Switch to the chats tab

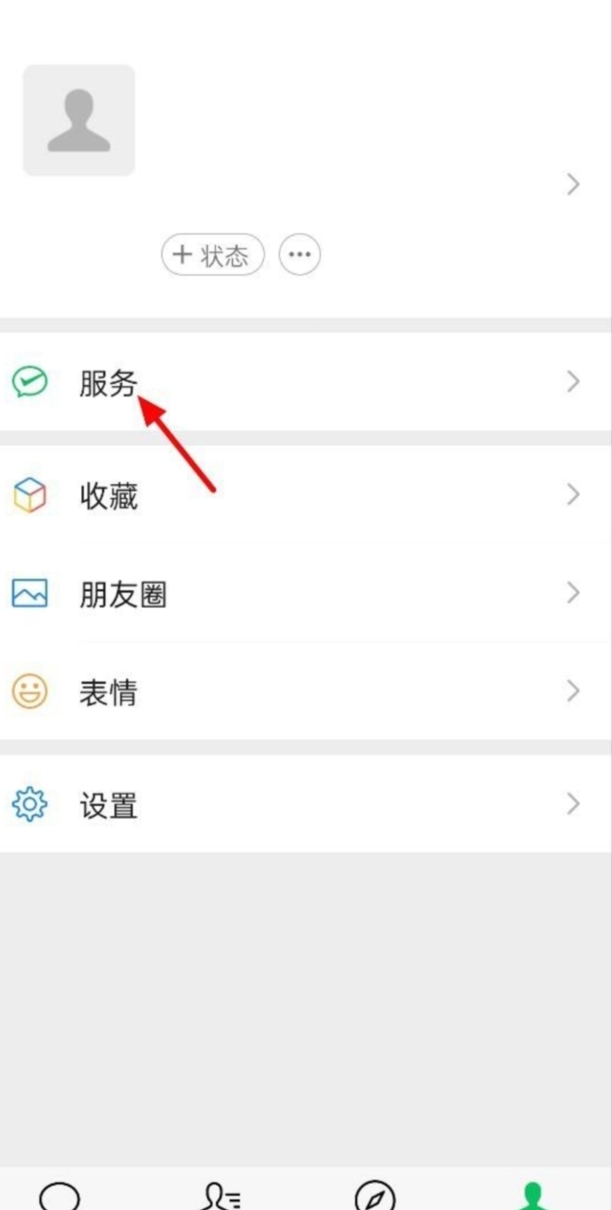click(x=59, y=1195)
